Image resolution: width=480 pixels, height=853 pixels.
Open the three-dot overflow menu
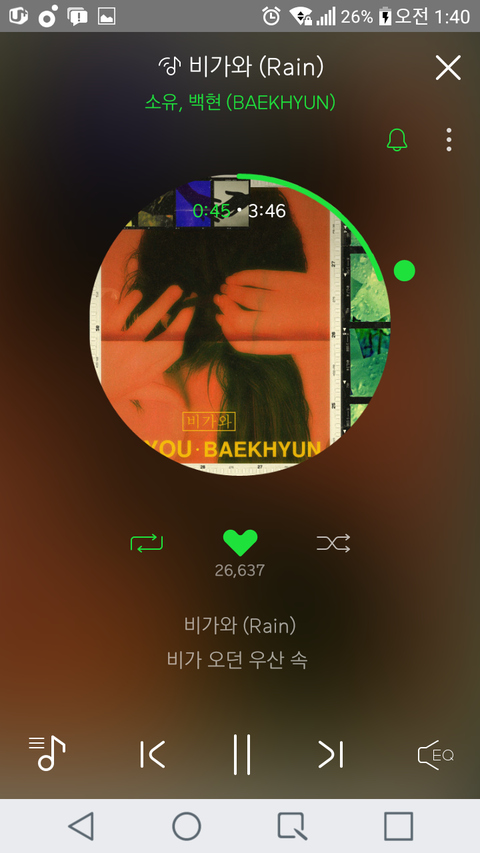pos(448,140)
